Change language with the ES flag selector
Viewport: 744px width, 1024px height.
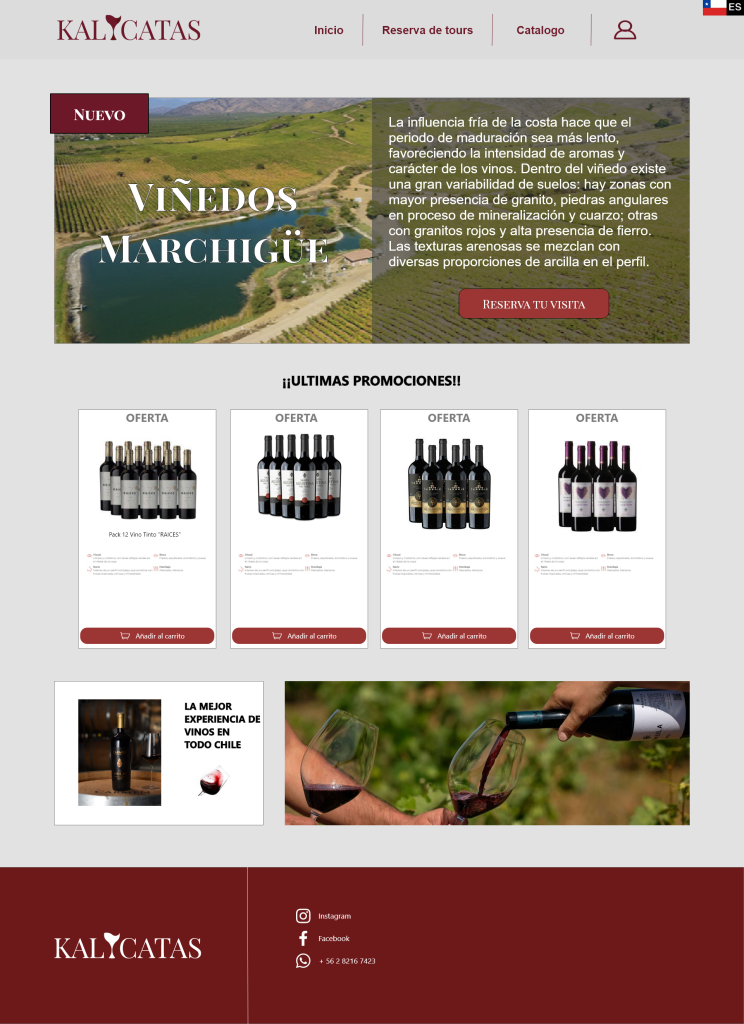click(722, 8)
